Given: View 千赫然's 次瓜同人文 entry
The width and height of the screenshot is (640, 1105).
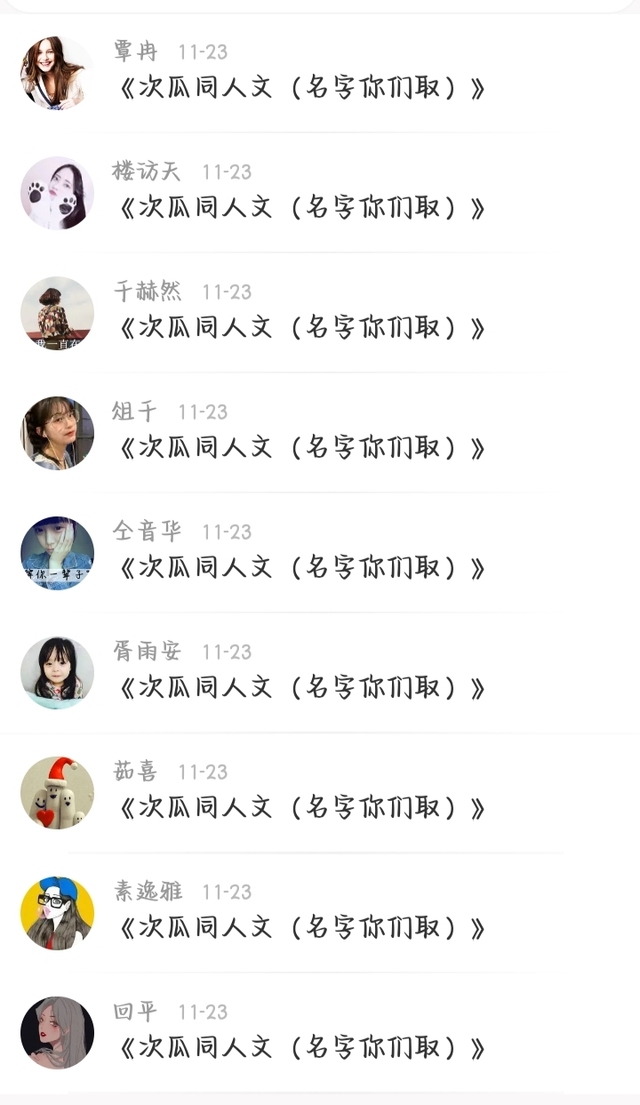Looking at the screenshot, I should (x=300, y=328).
